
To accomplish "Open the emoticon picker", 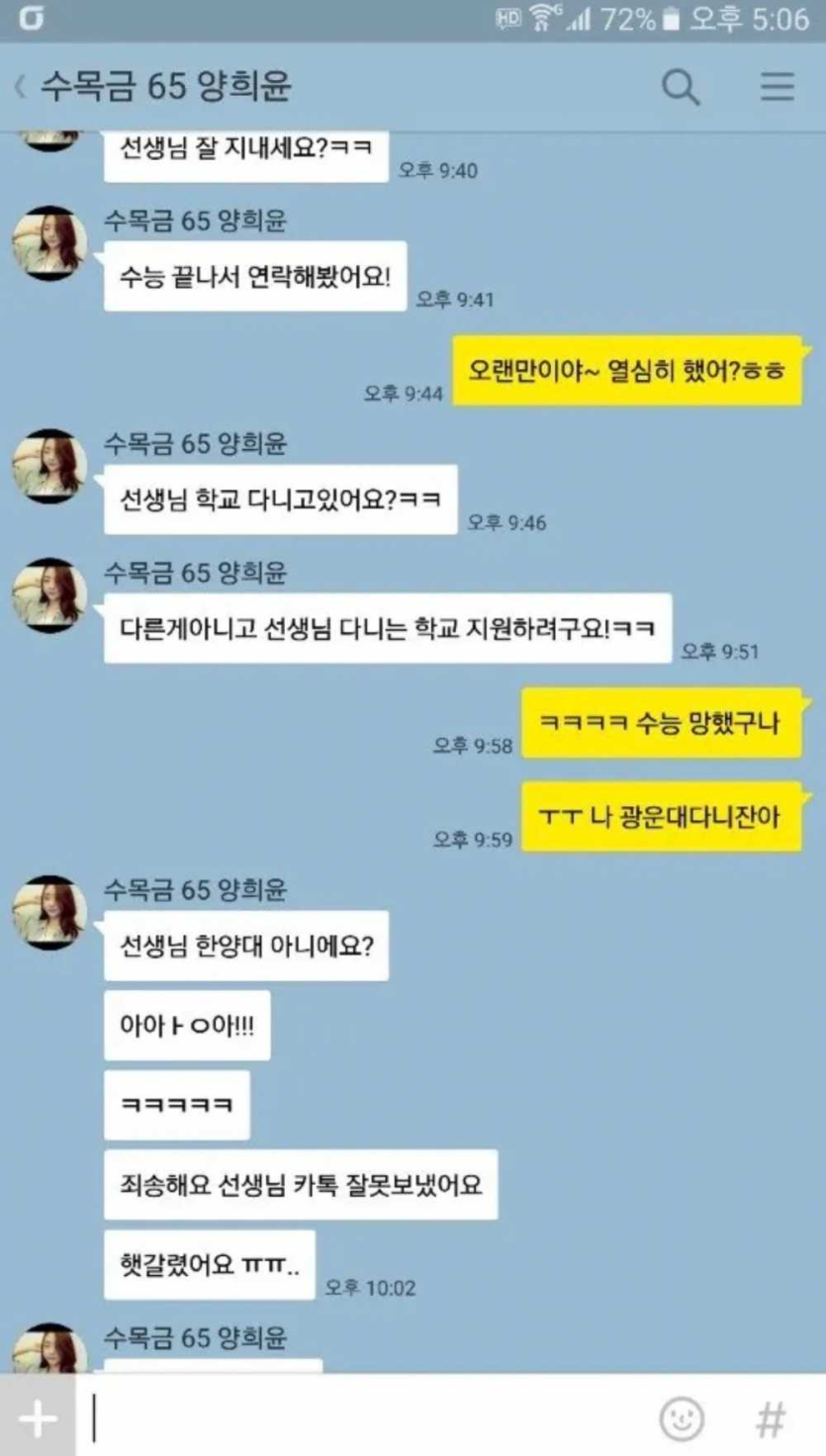I will [x=682, y=1418].
